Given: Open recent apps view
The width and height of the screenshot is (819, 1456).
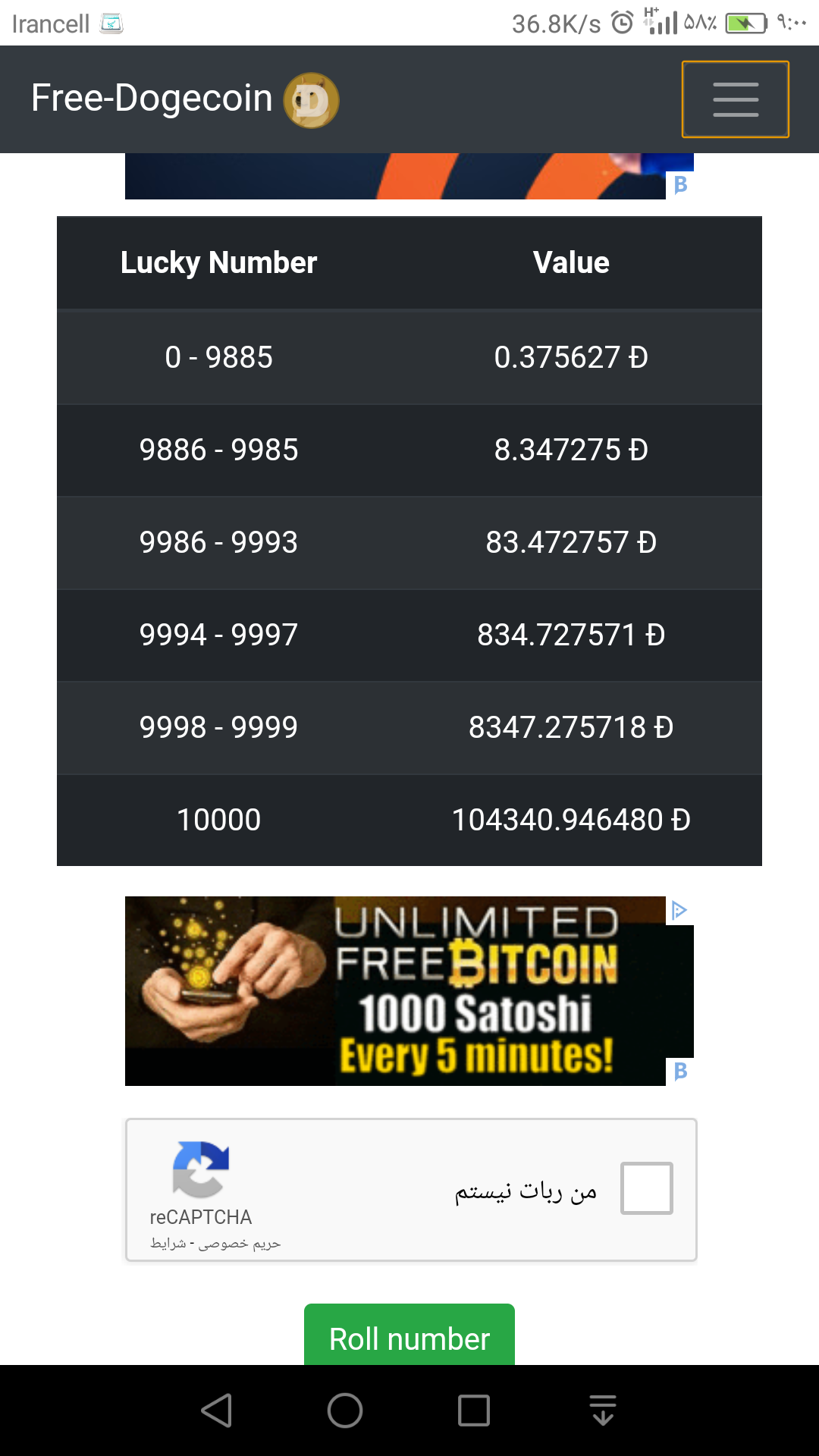Looking at the screenshot, I should click(474, 1410).
